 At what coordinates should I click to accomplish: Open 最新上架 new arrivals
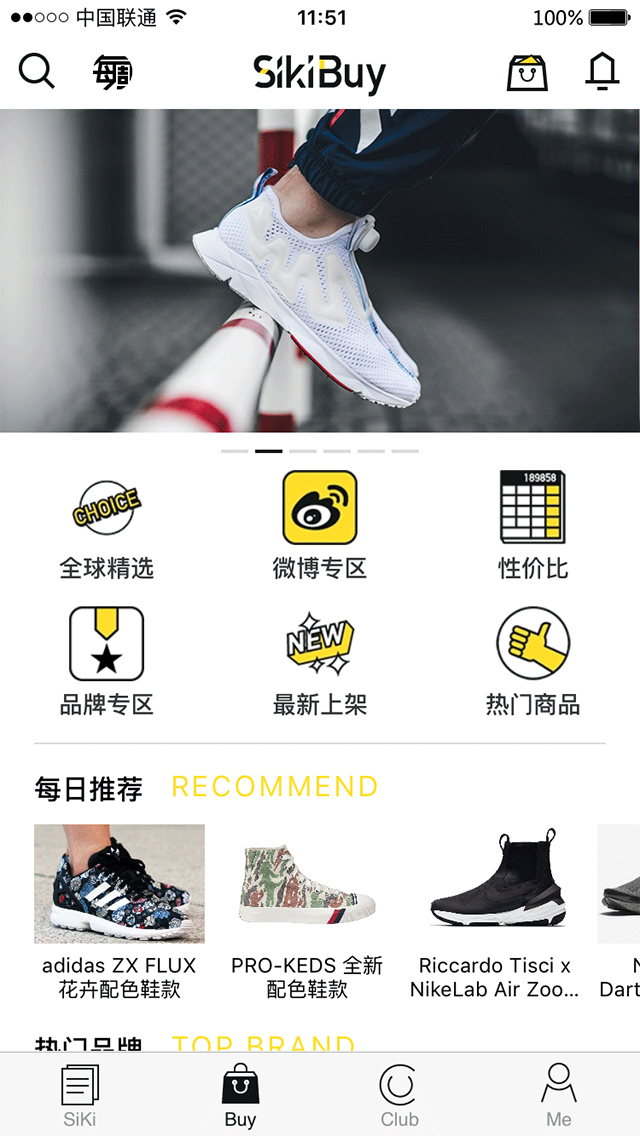pos(320,661)
